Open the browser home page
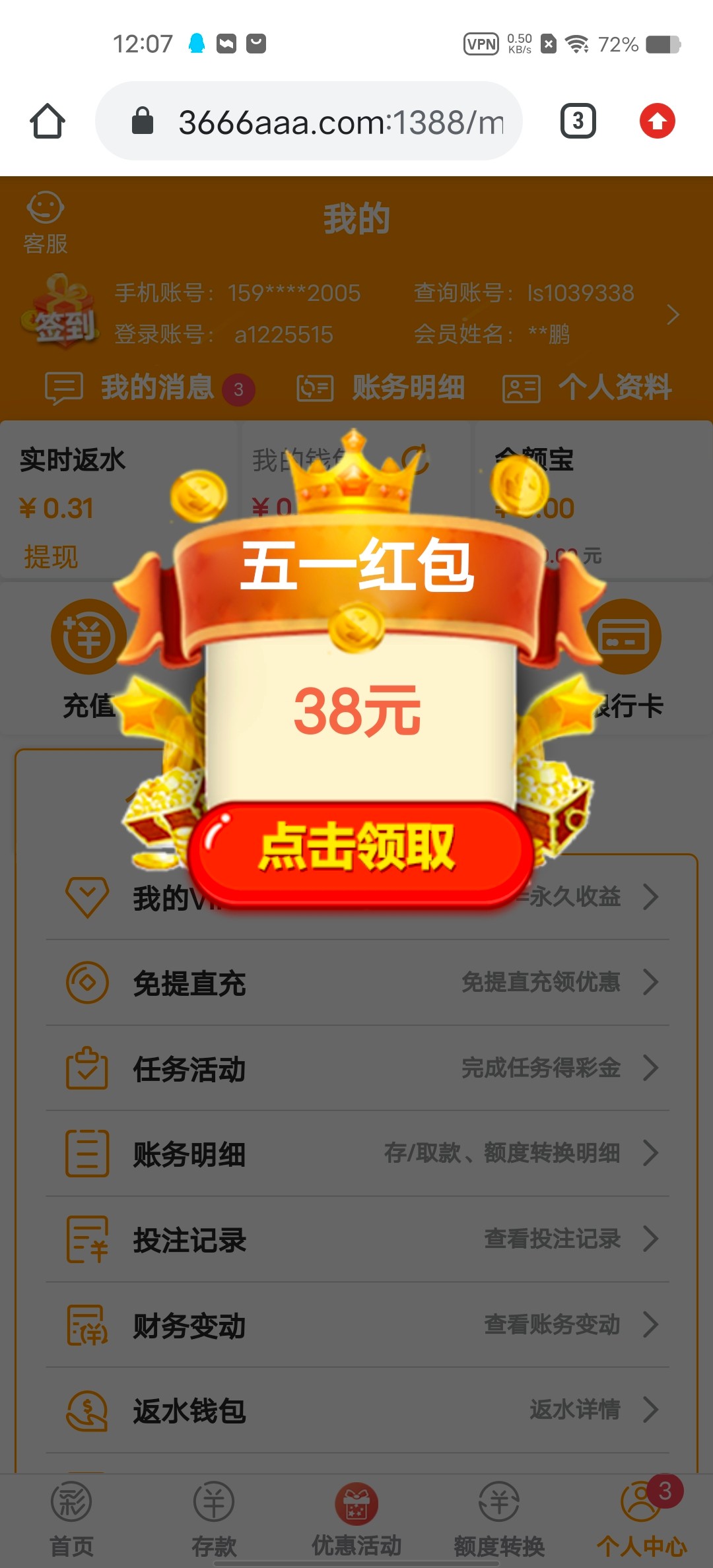 pyautogui.click(x=48, y=121)
